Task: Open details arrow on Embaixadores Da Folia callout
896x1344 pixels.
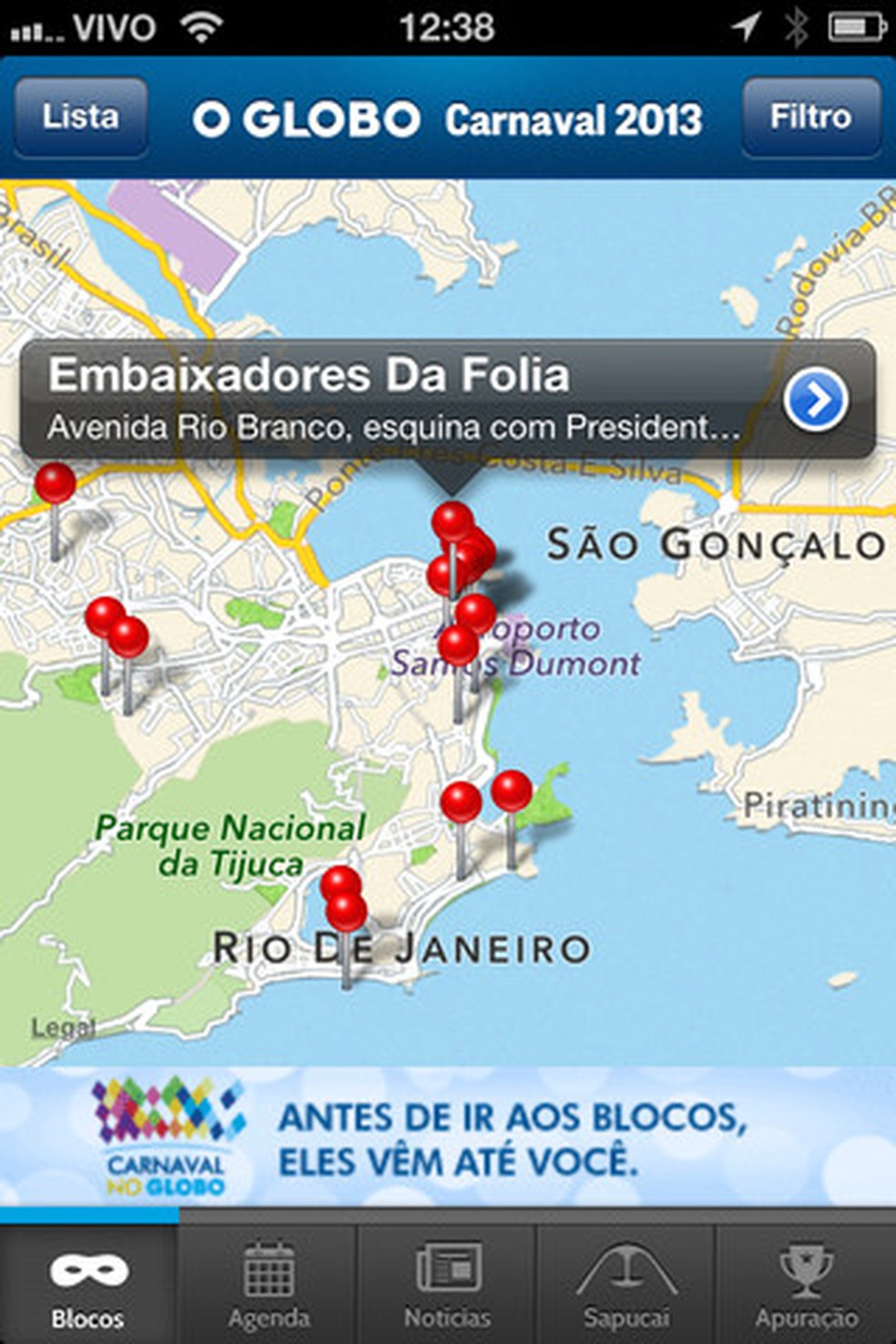Action: (x=818, y=398)
